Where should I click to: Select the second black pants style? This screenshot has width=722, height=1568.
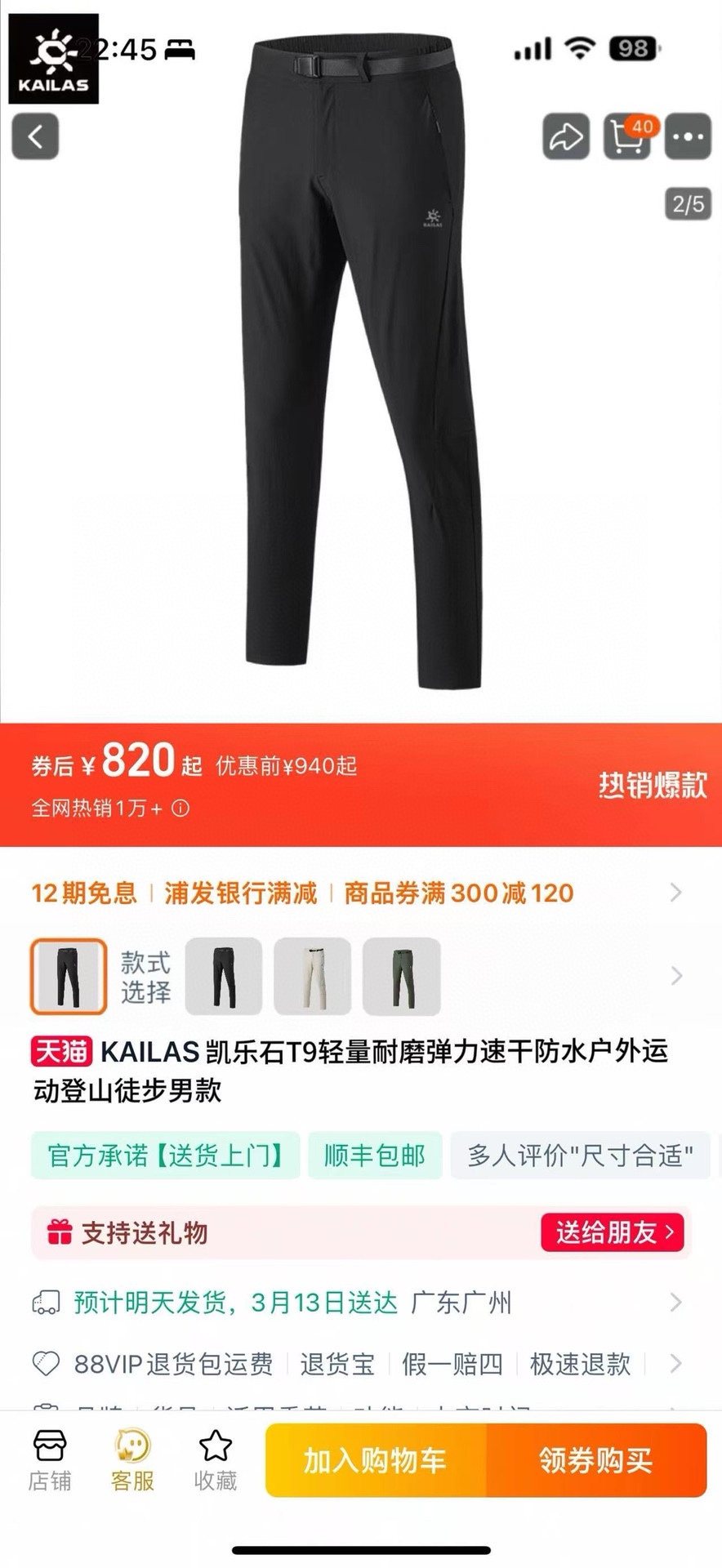pyautogui.click(x=224, y=976)
